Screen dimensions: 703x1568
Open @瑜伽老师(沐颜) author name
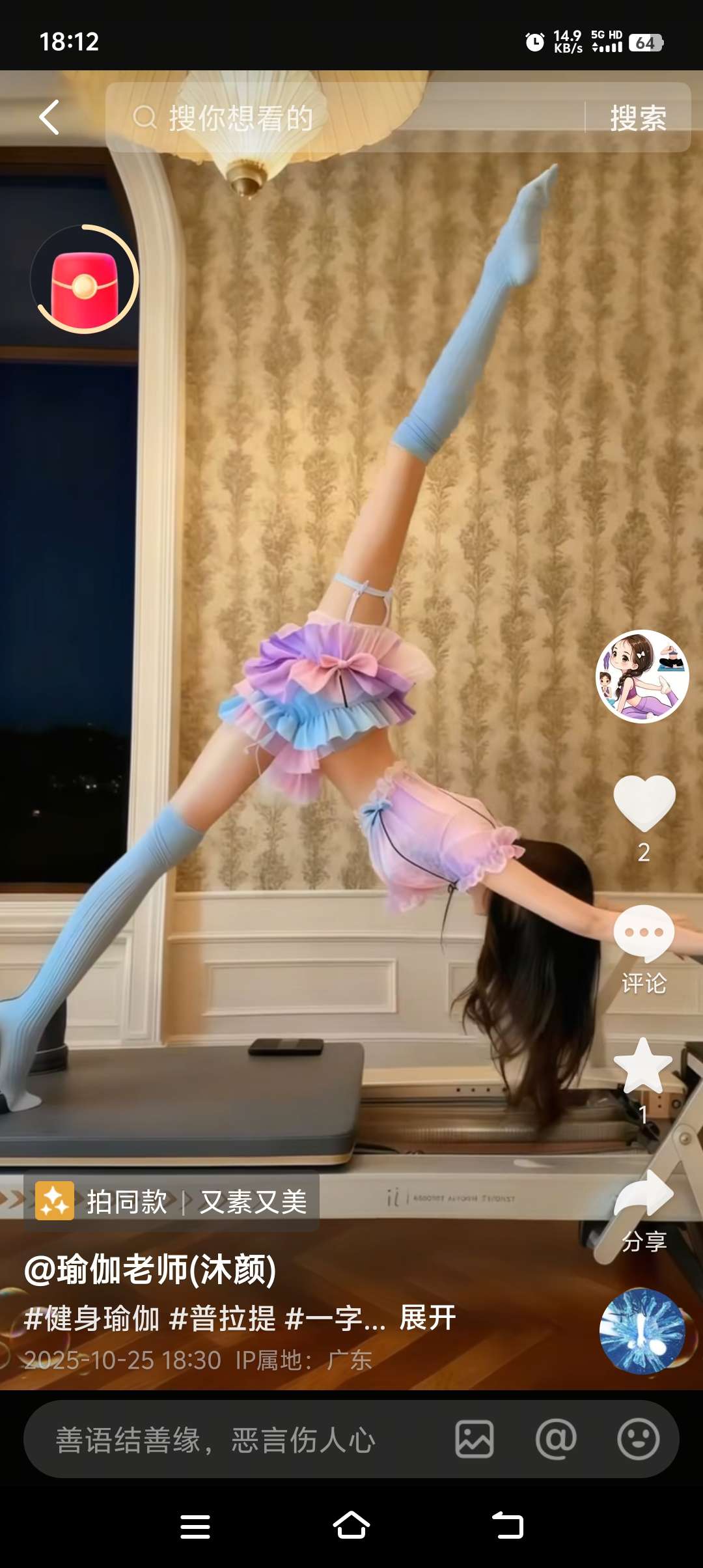click(150, 1269)
